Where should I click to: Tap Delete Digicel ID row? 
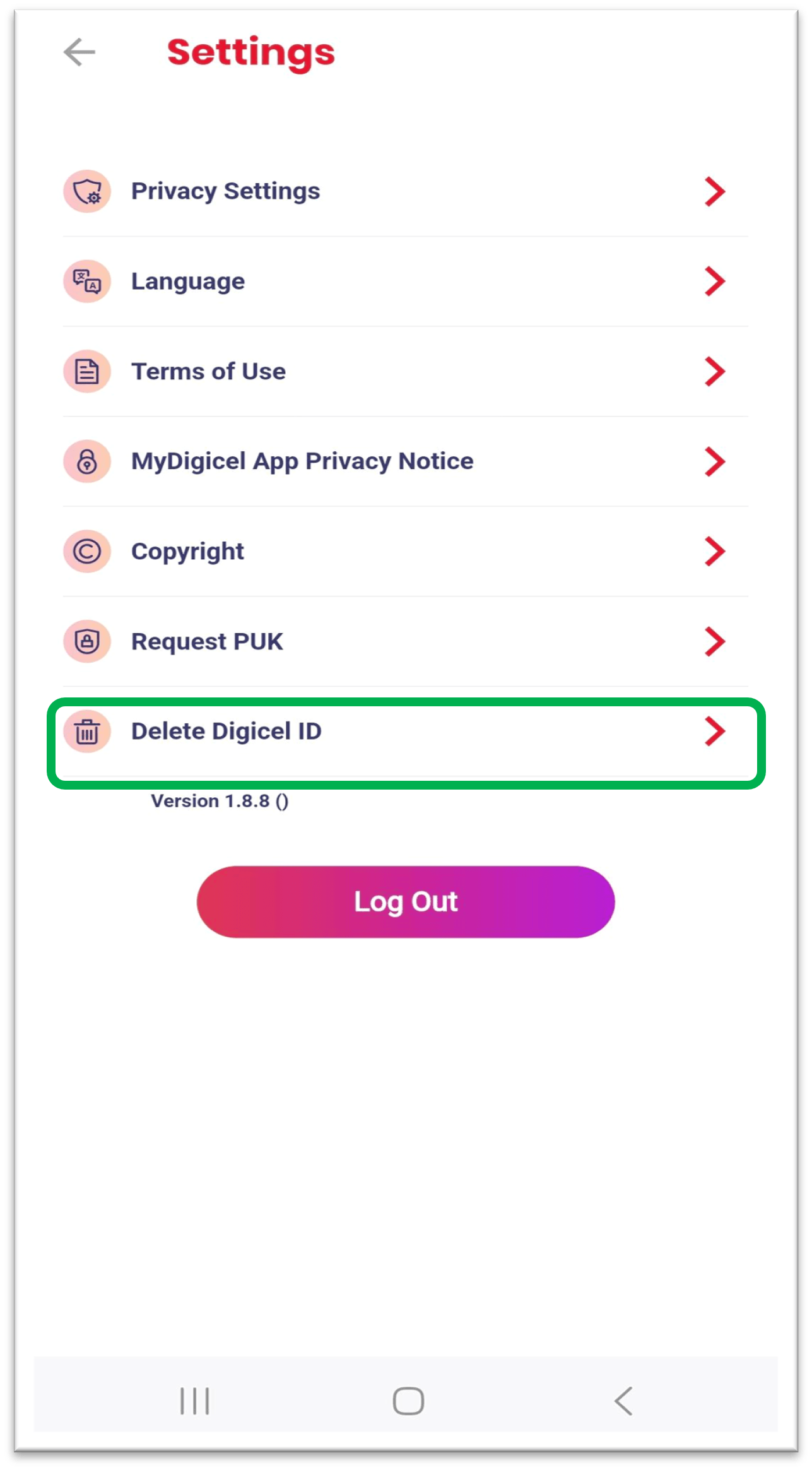(x=226, y=732)
